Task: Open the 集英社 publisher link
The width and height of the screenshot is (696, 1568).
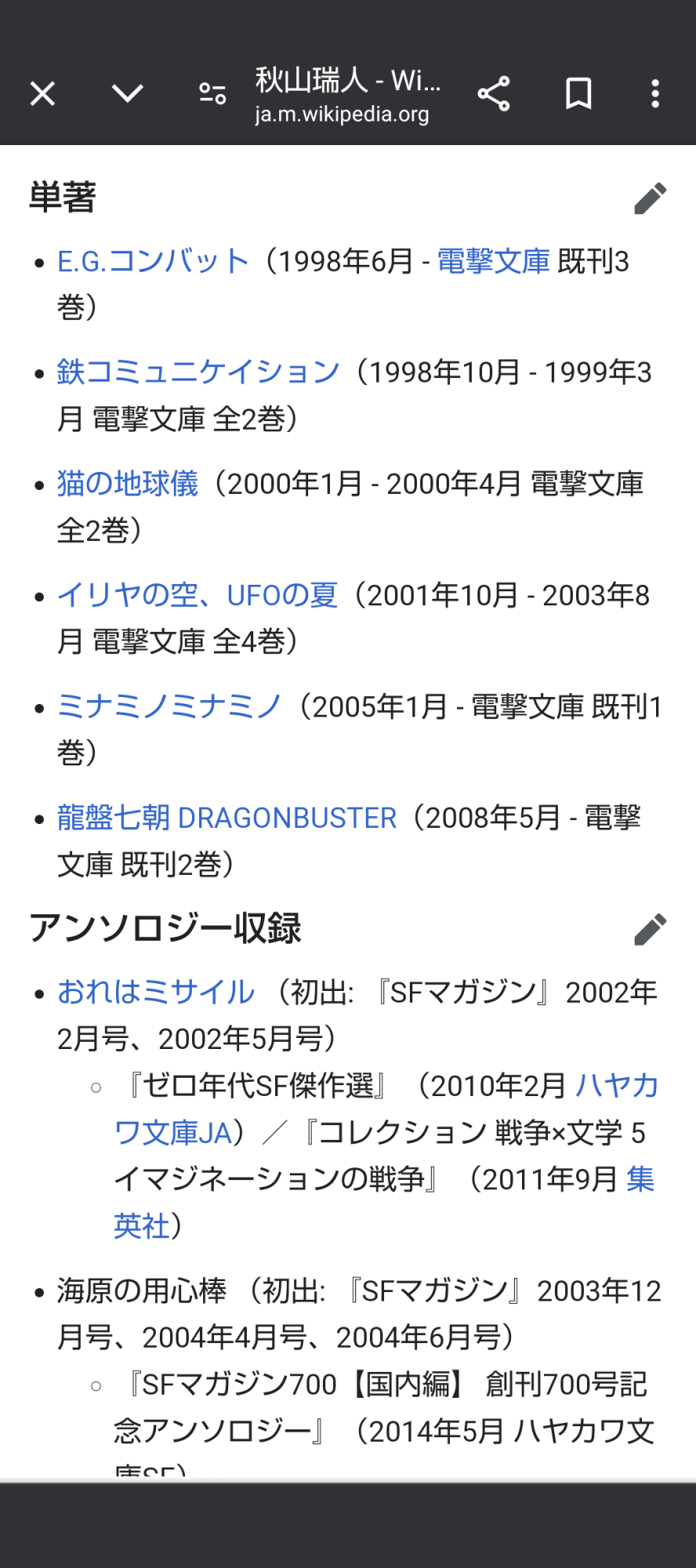Action: click(x=640, y=1179)
